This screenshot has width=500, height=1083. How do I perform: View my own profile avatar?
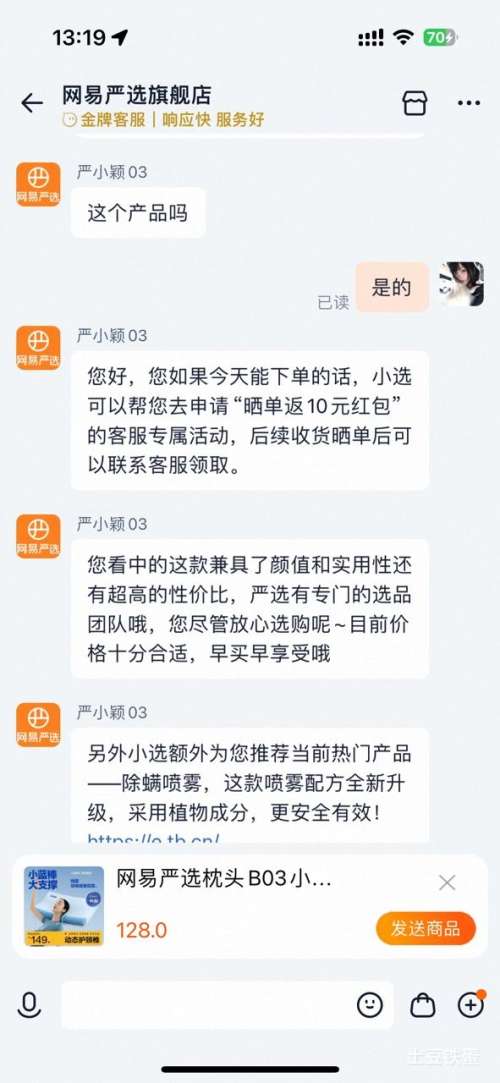461,284
